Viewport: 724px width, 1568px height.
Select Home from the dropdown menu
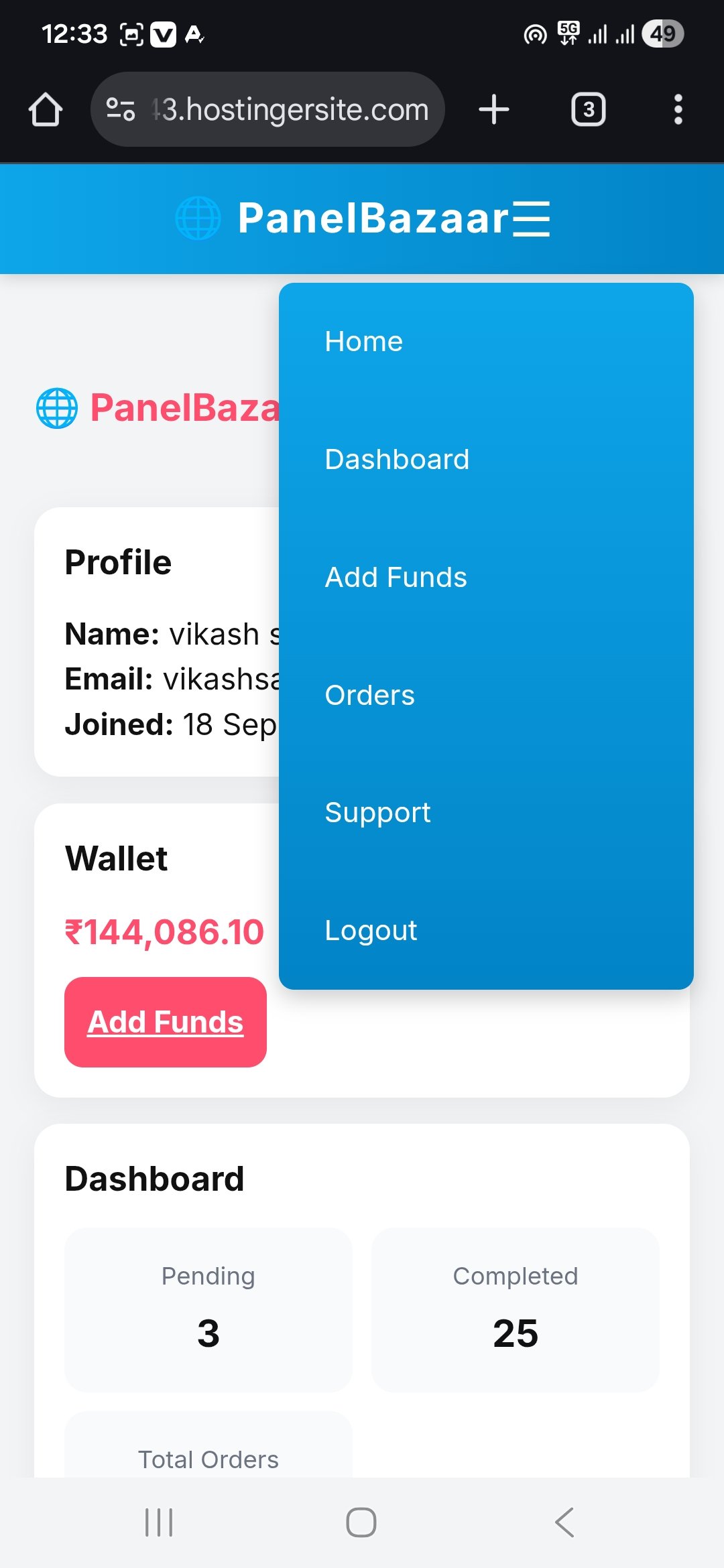[x=364, y=342]
